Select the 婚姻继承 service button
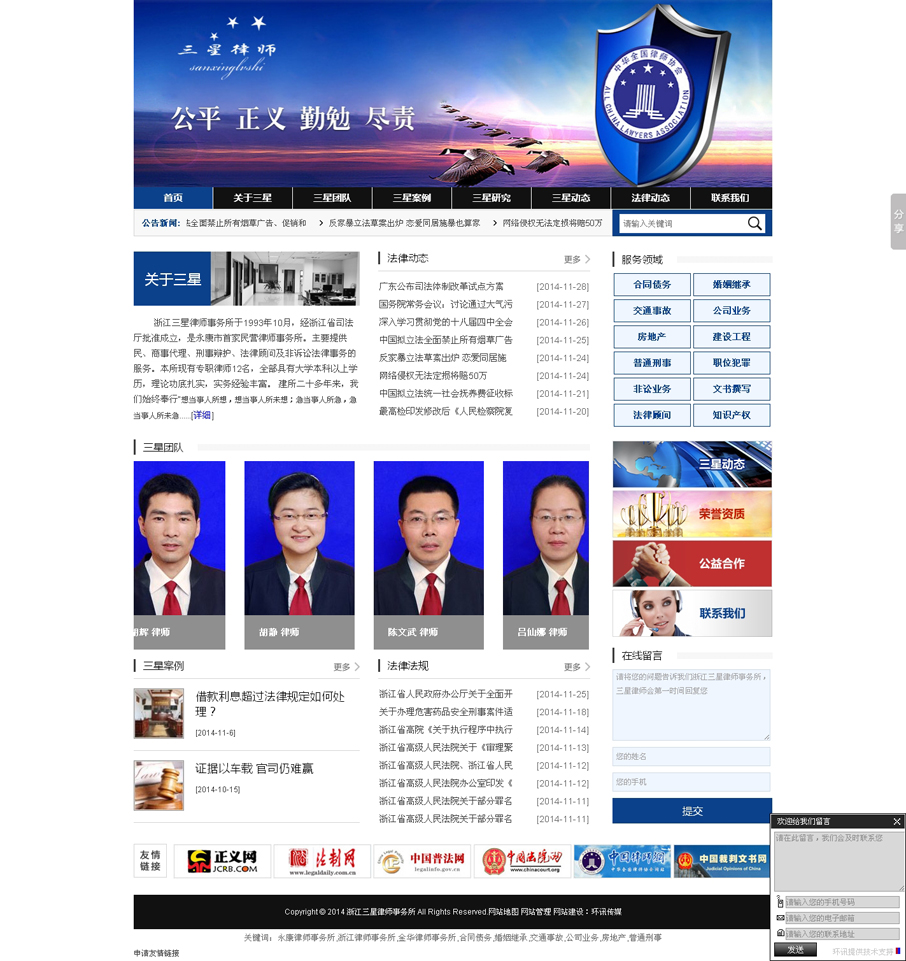The width and height of the screenshot is (906, 961). (x=731, y=285)
